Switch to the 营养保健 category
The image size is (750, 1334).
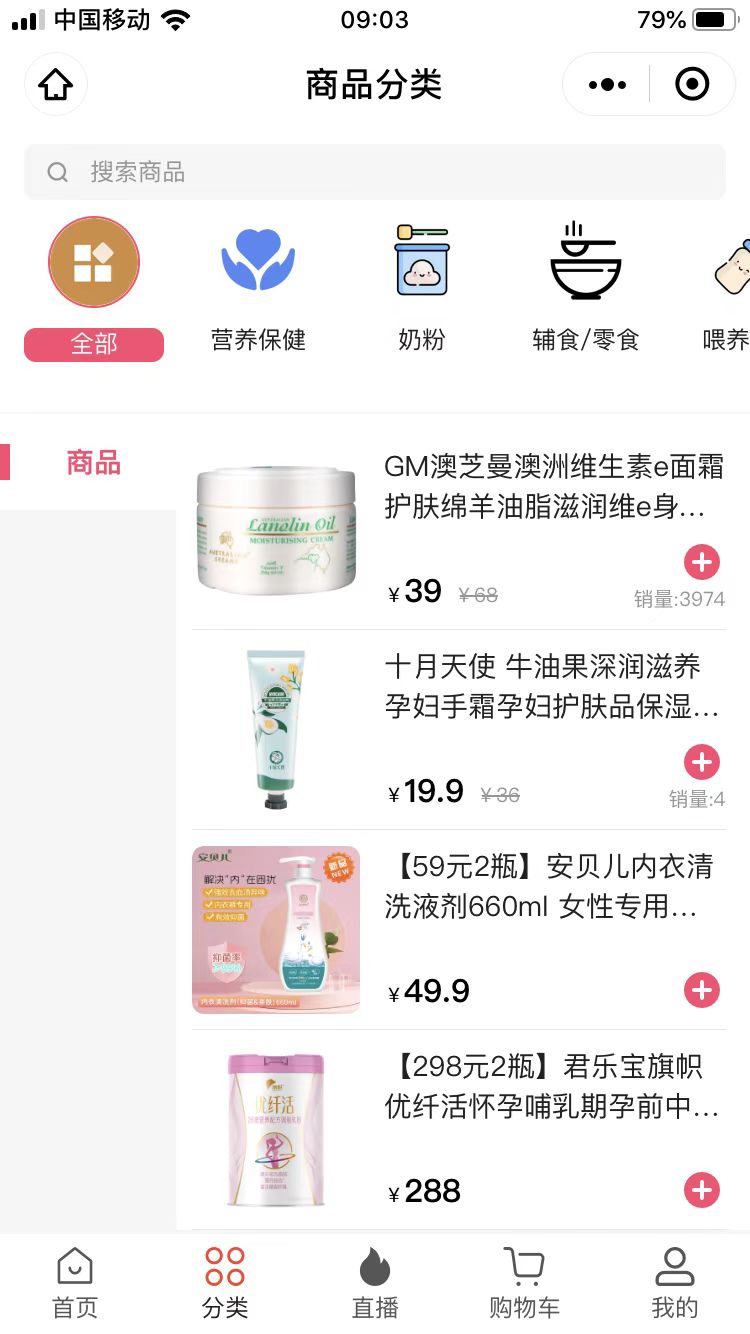[258, 288]
